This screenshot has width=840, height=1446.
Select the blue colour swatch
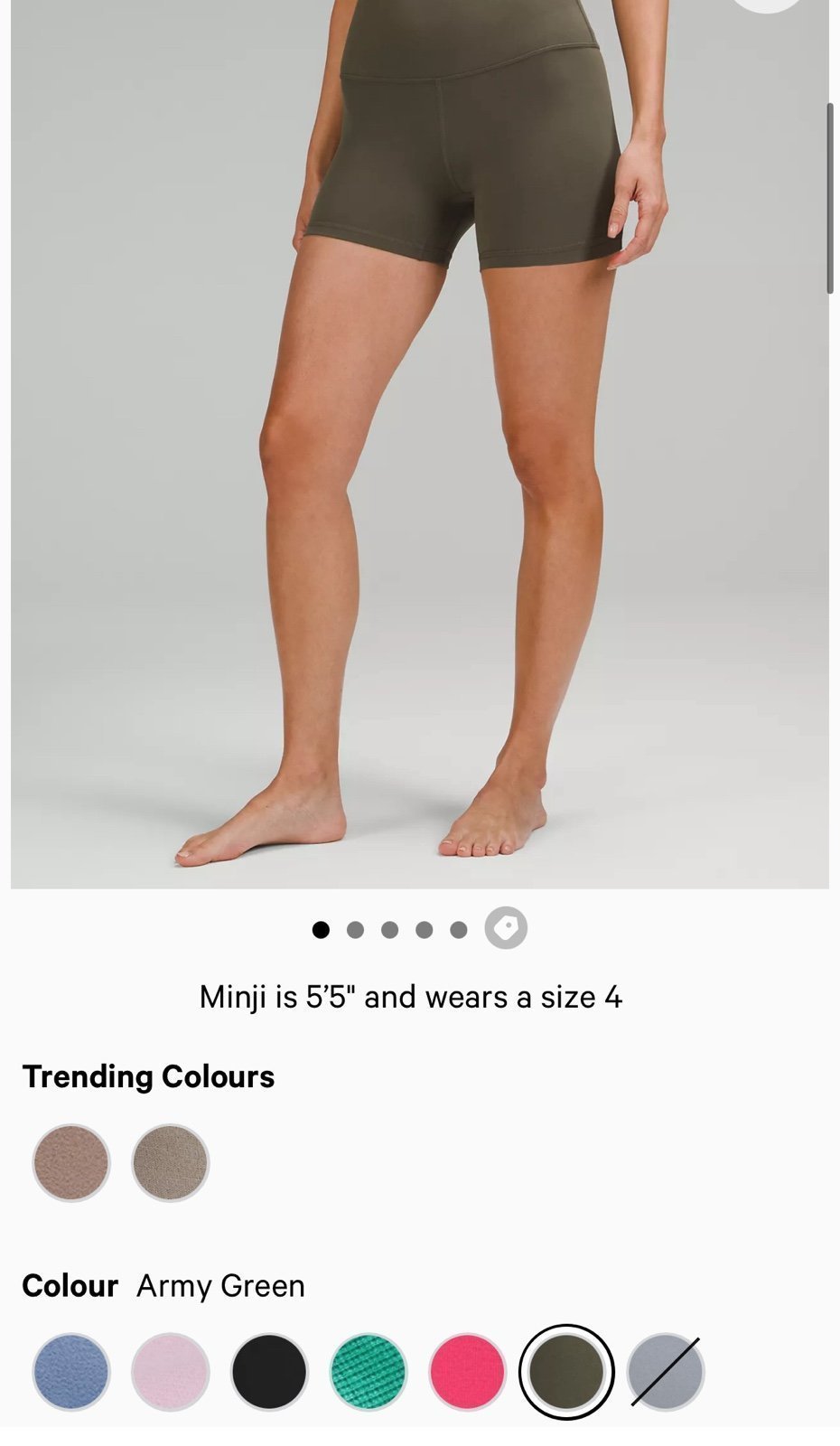71,1372
